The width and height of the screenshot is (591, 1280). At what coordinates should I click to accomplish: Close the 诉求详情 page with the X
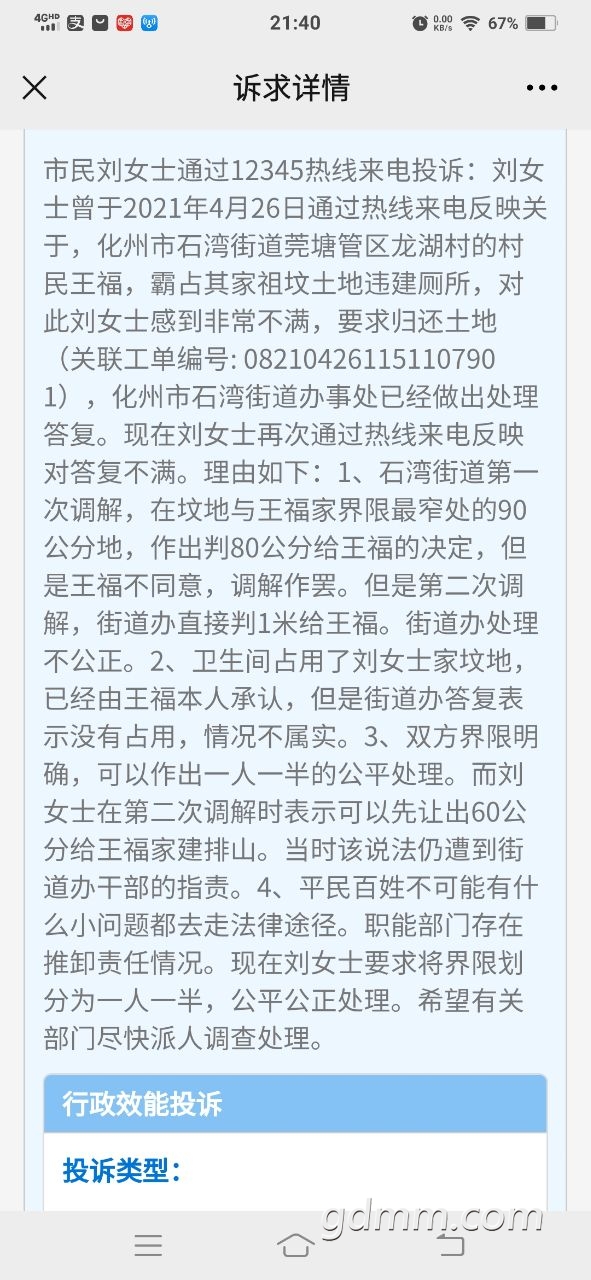(x=35, y=88)
